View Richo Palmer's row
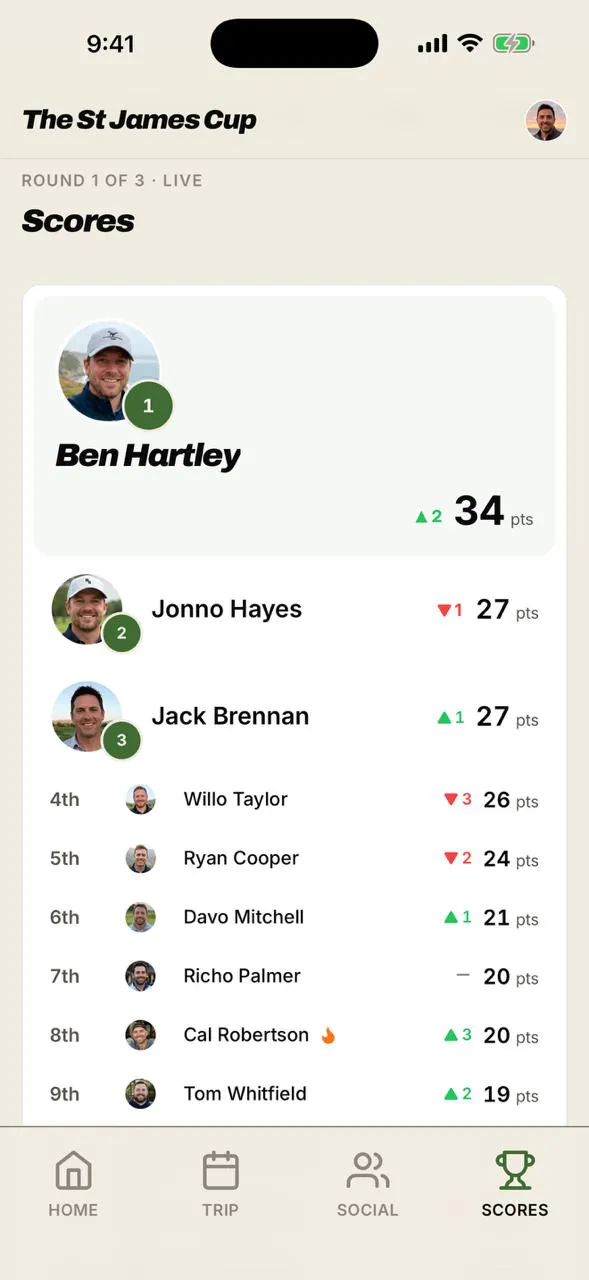Viewport: 589px width, 1280px height. coord(294,976)
